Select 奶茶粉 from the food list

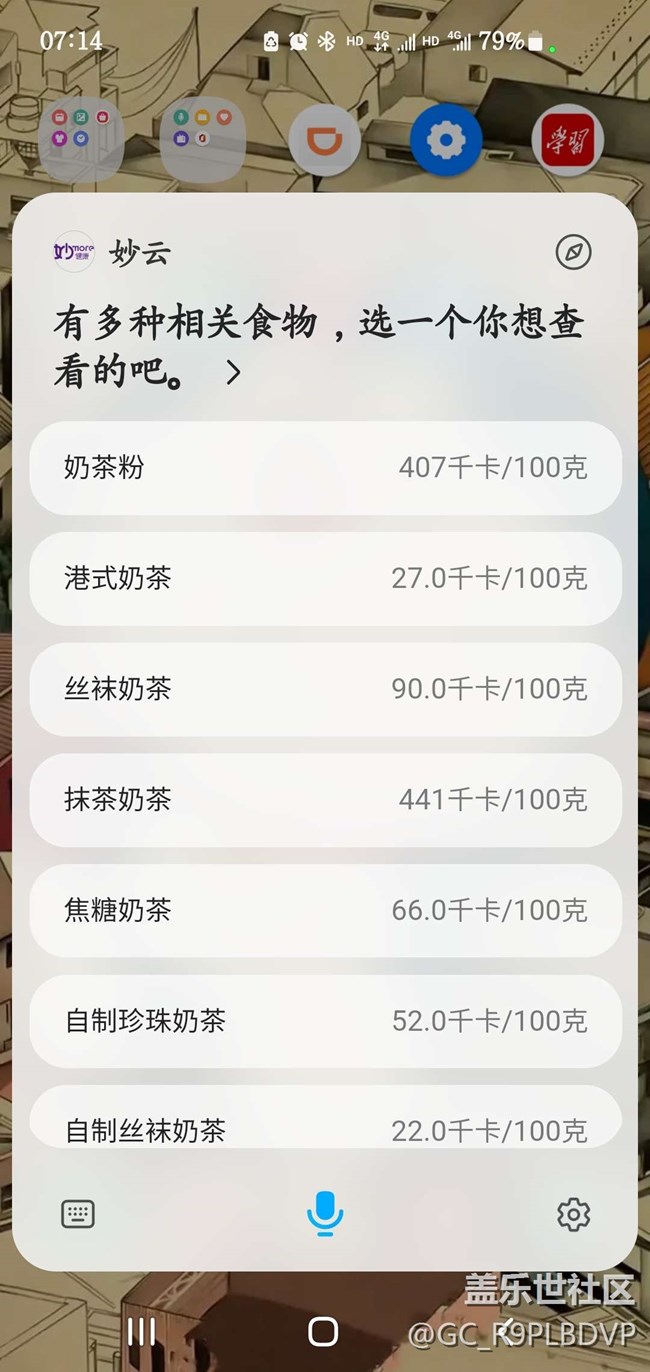tap(325, 467)
